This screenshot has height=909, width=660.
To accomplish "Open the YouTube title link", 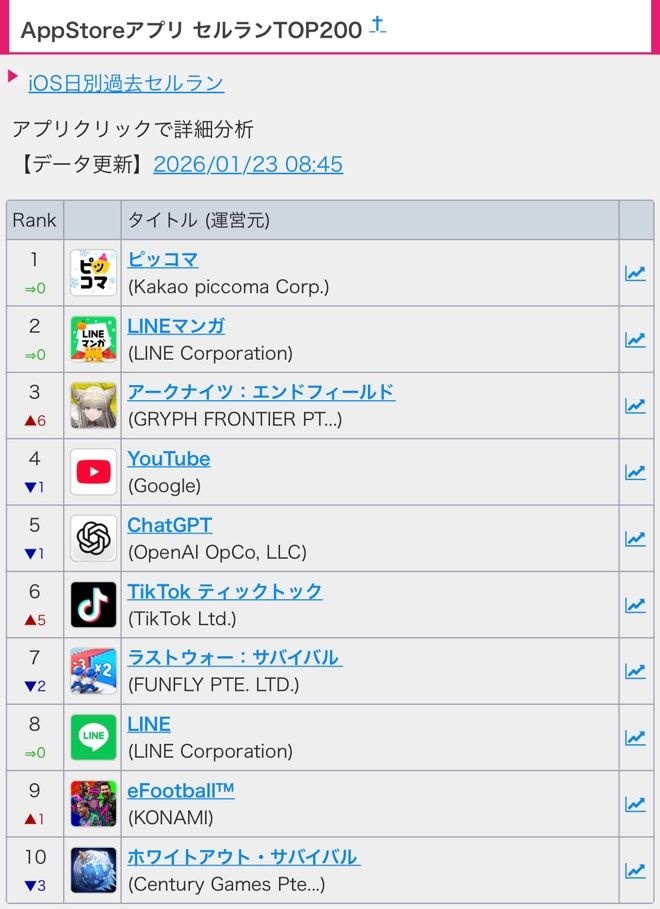I will pos(168,459).
